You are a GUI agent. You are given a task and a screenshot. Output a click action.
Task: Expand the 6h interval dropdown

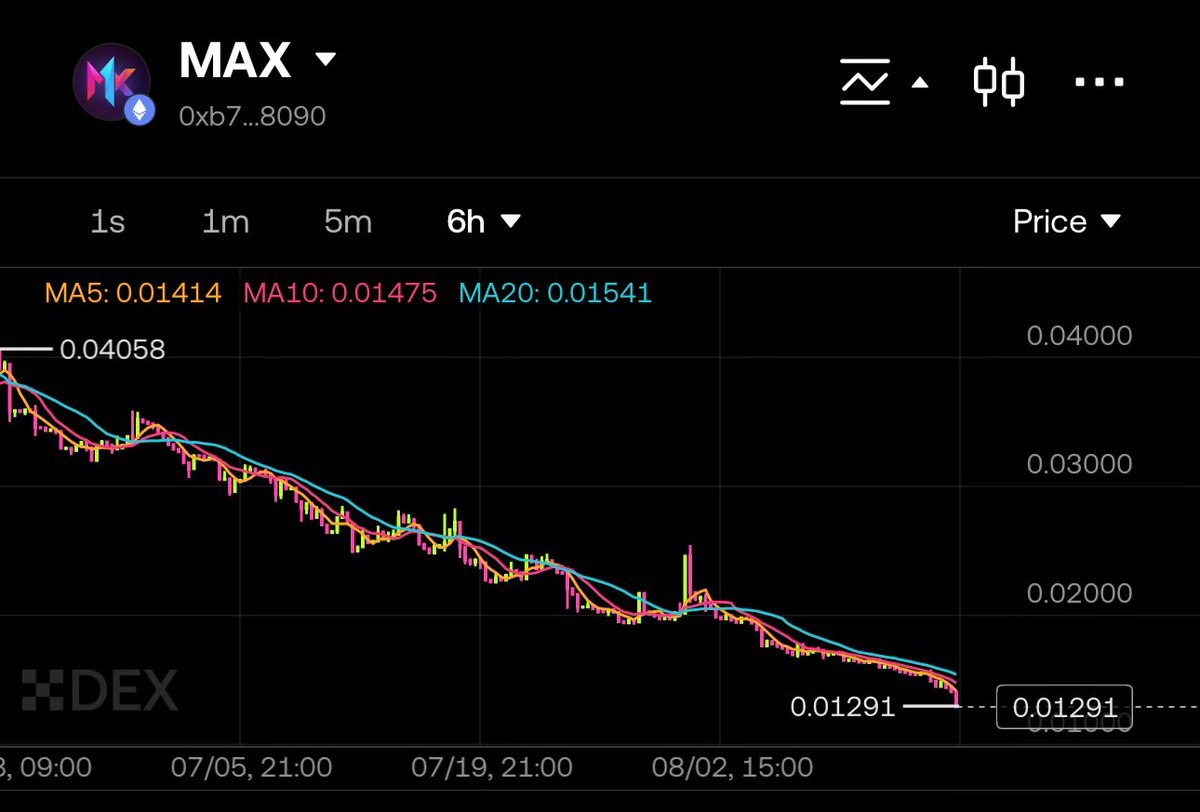[483, 221]
